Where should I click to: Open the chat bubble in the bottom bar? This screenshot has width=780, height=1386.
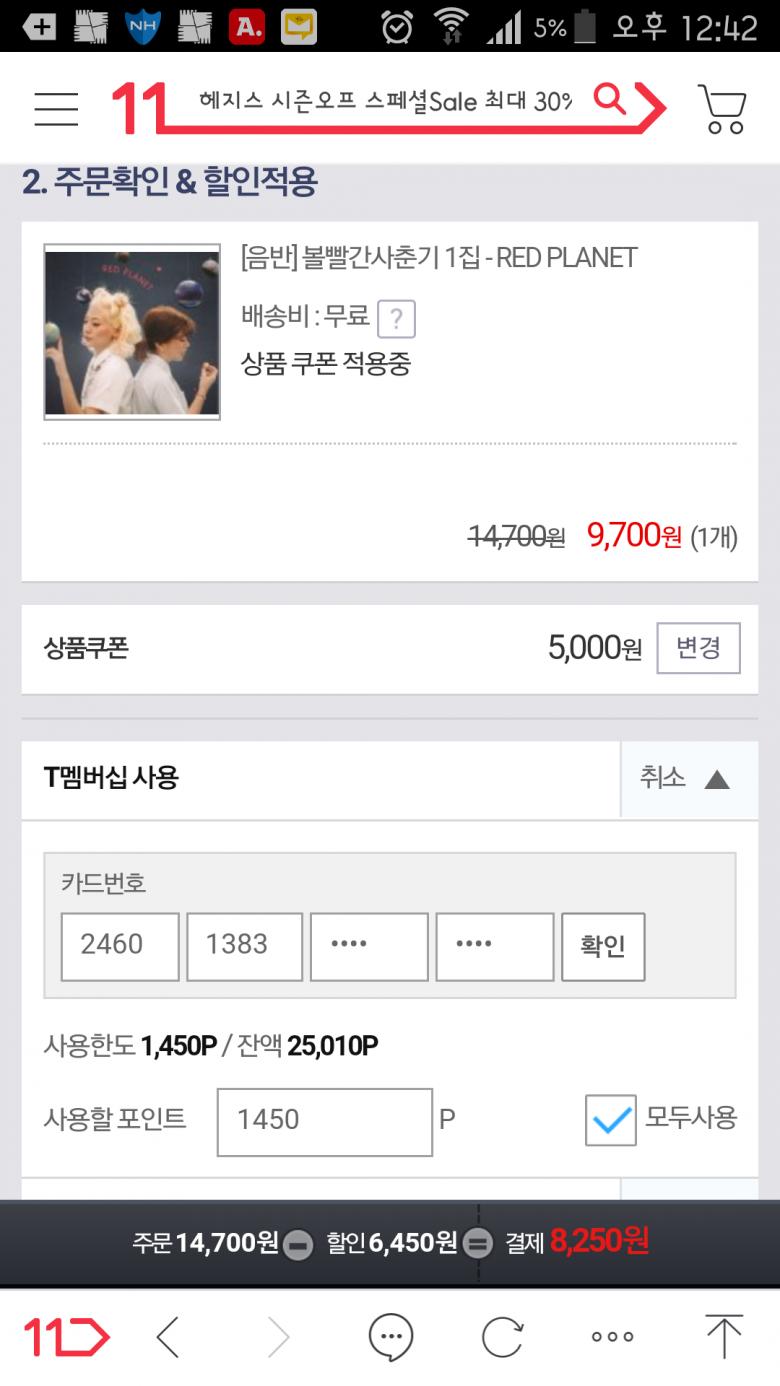click(390, 1337)
